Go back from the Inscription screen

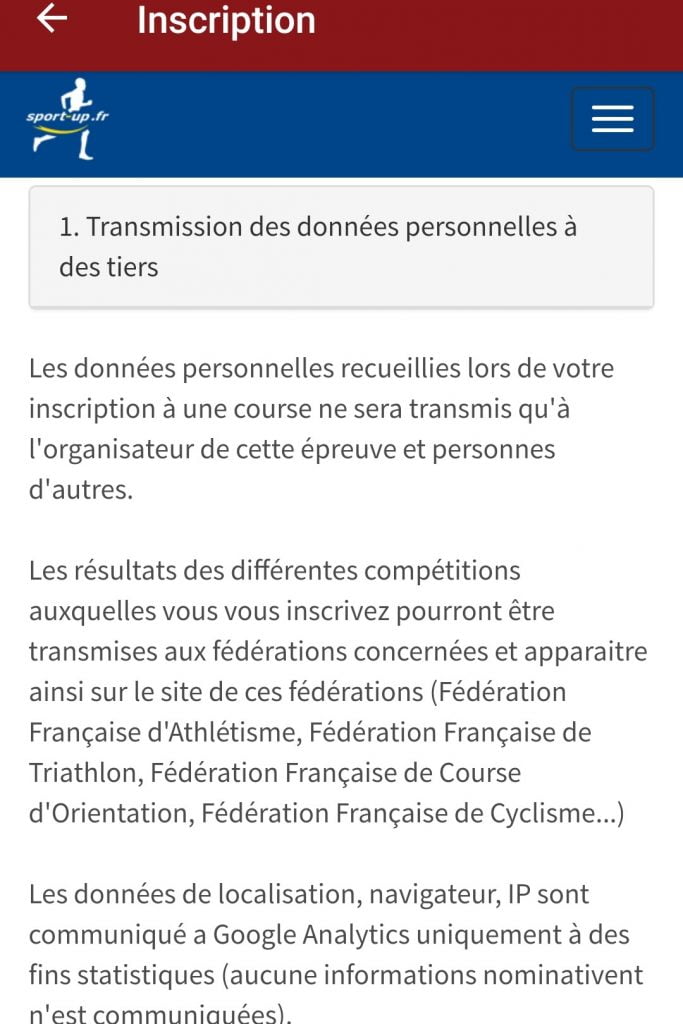(52, 19)
